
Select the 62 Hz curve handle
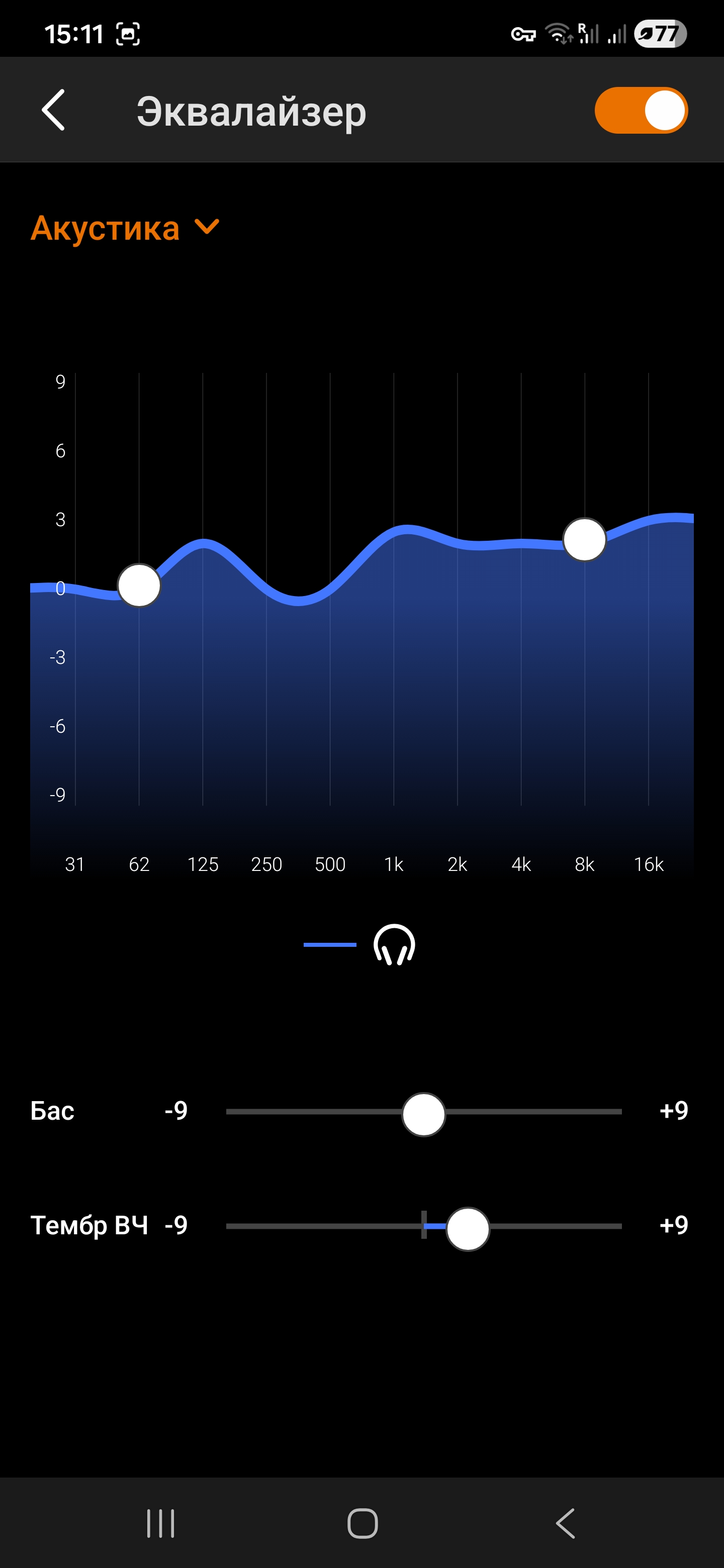tap(139, 585)
